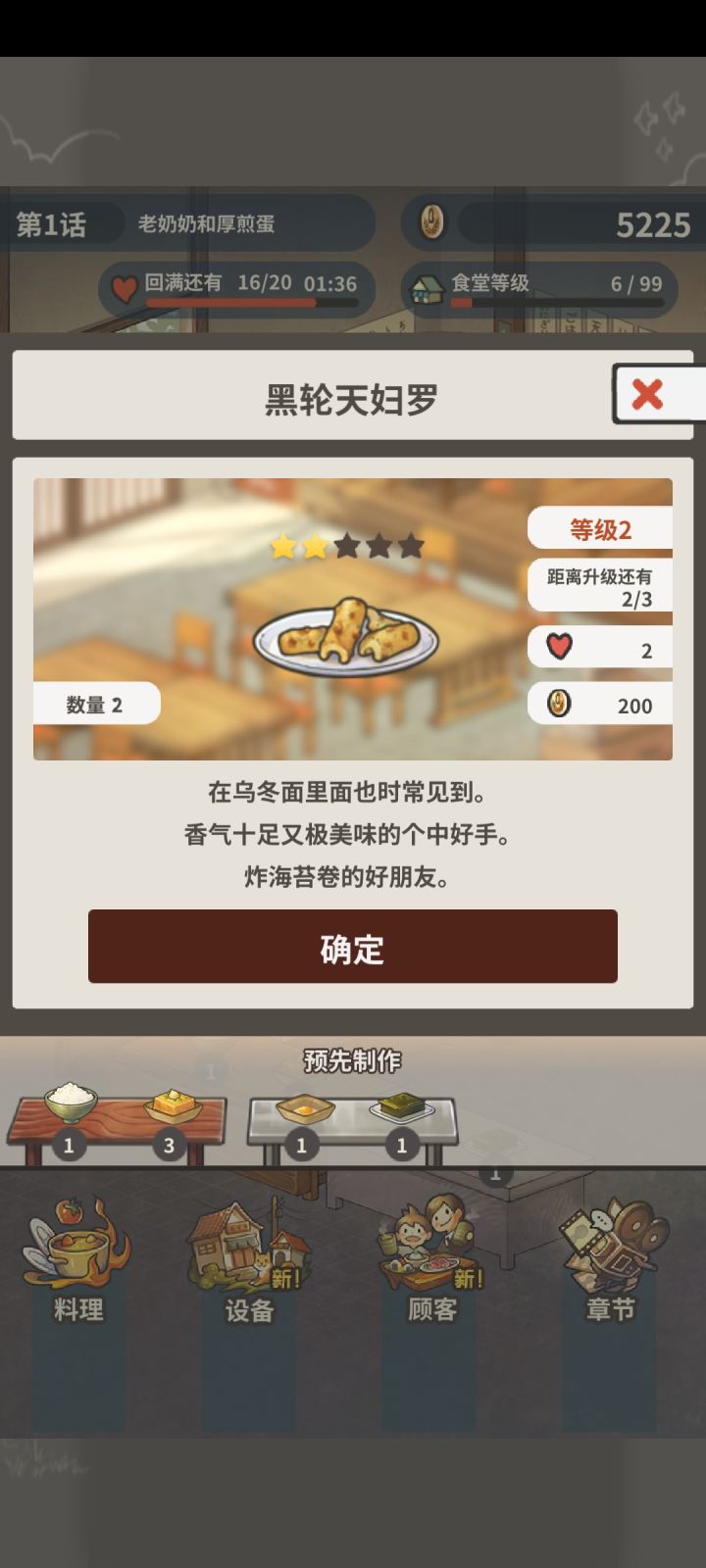Click the heart icon showing value 2
Viewport: 706px width, 1568px height.
[559, 647]
